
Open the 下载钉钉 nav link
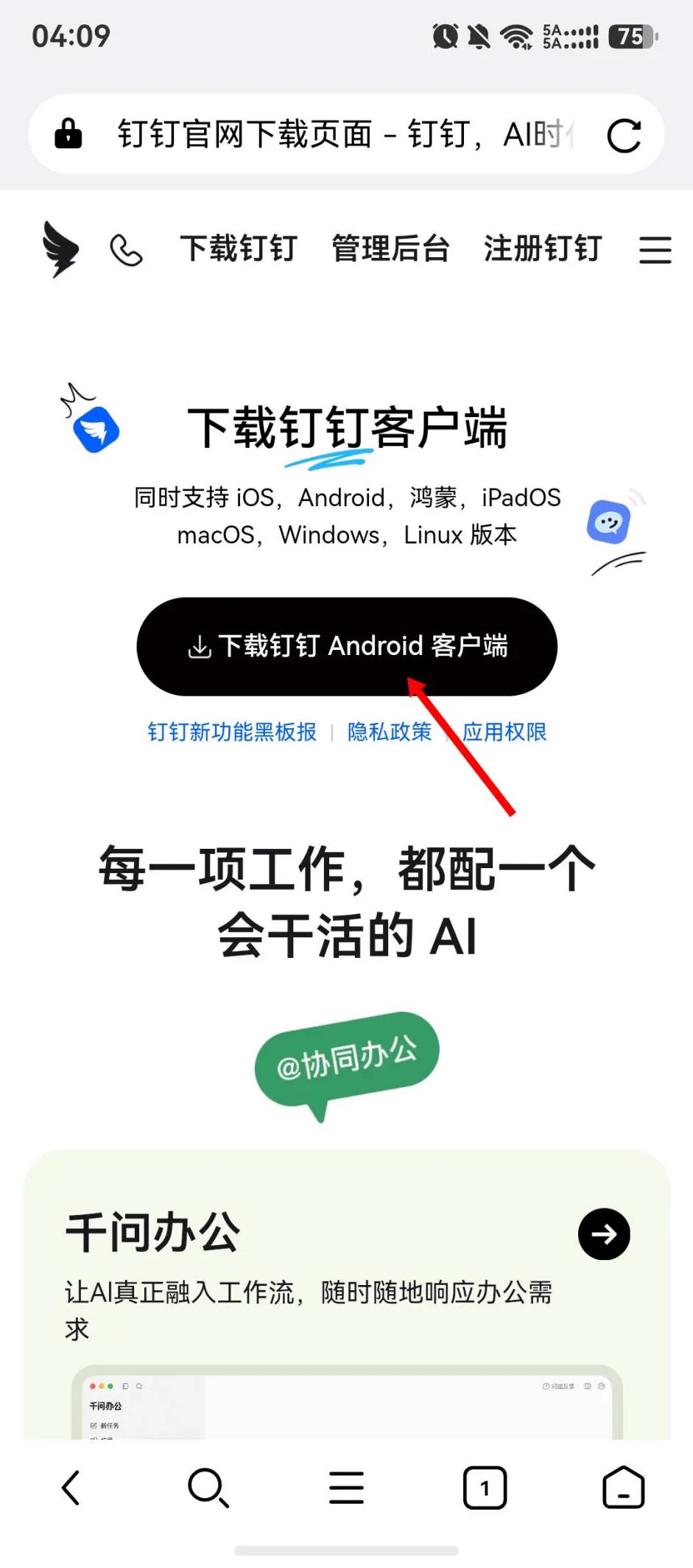coord(239,249)
